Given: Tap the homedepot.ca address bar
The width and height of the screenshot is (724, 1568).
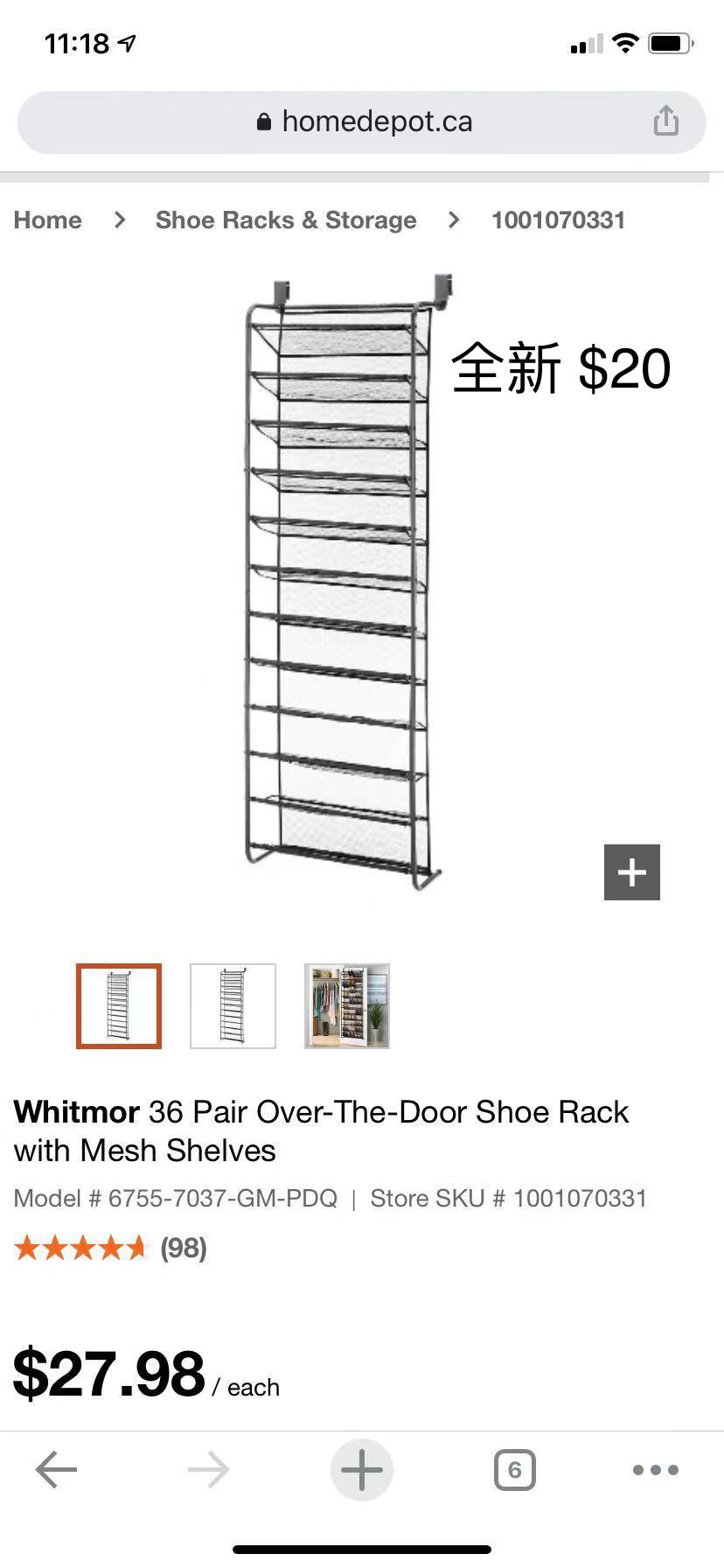Looking at the screenshot, I should (363, 122).
